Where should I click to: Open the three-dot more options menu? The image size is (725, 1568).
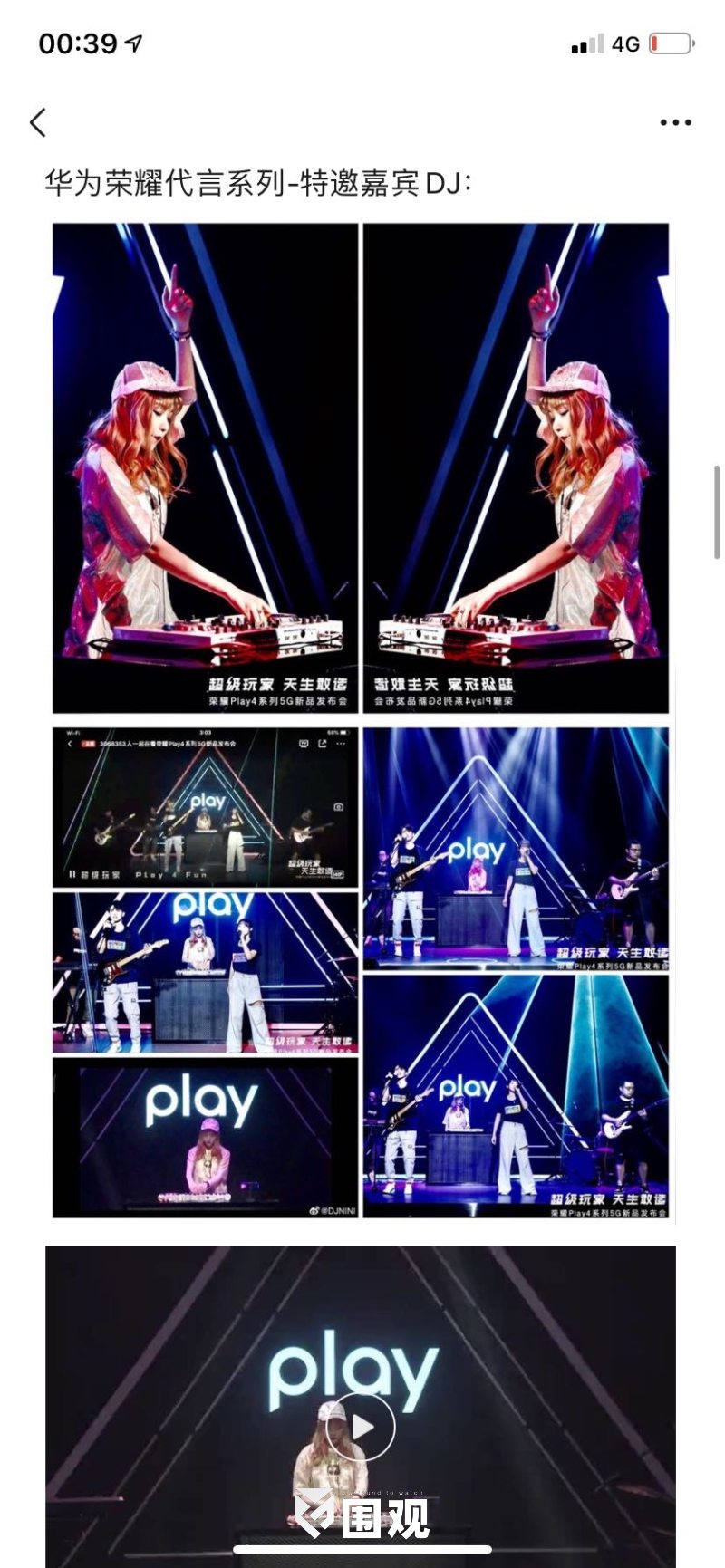(x=675, y=122)
